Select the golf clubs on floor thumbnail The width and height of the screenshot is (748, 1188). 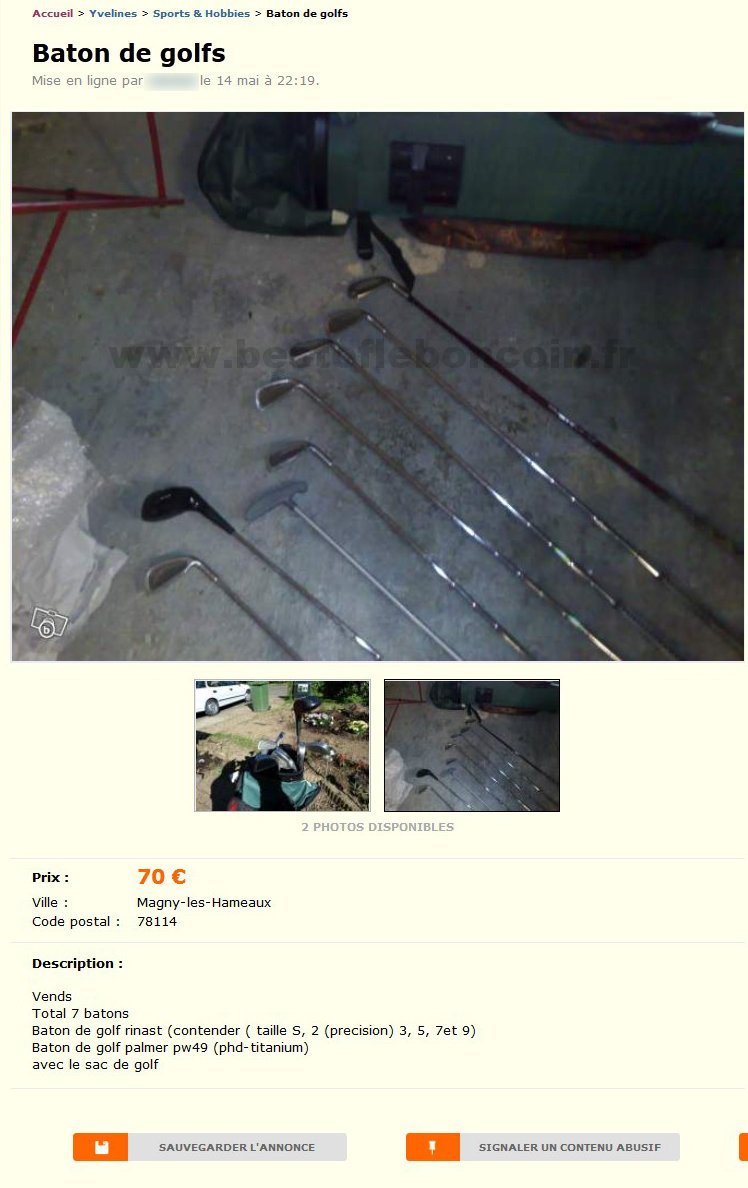(x=472, y=745)
